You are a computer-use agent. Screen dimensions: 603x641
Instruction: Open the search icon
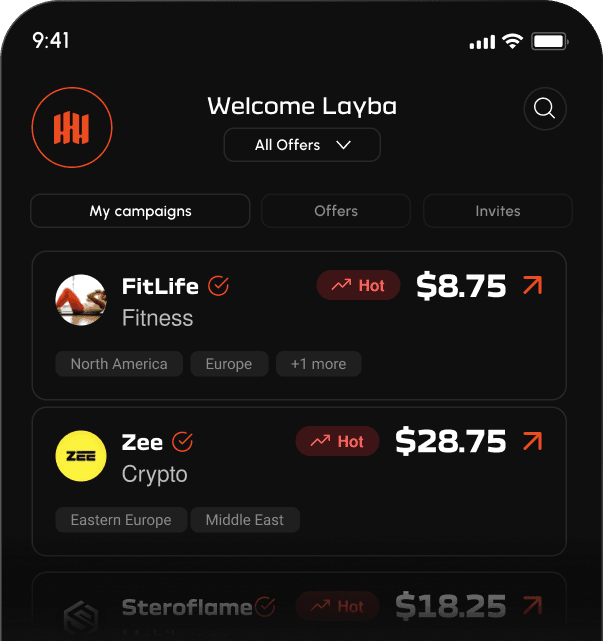tap(545, 108)
